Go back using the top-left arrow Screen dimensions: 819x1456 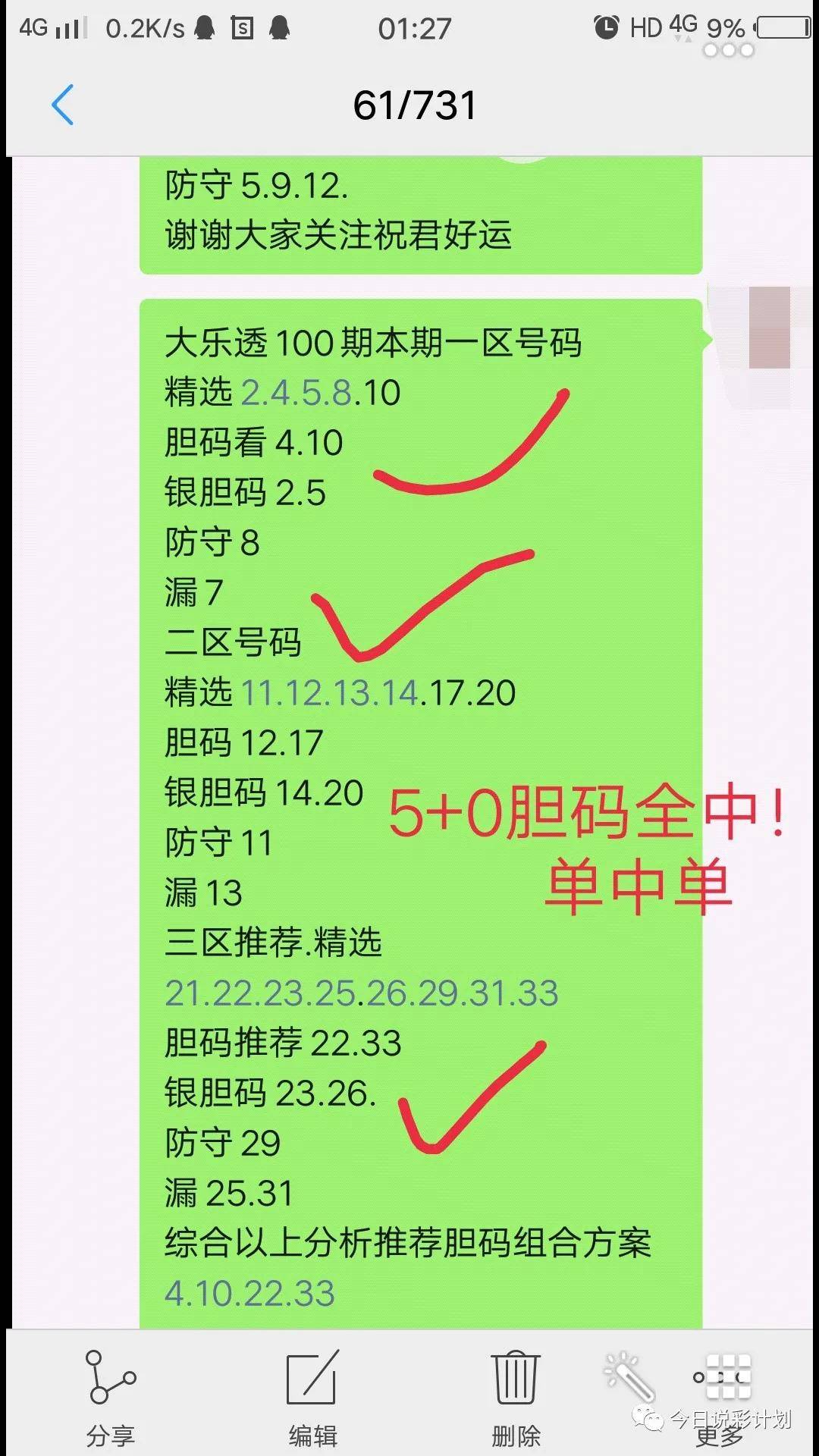63,105
